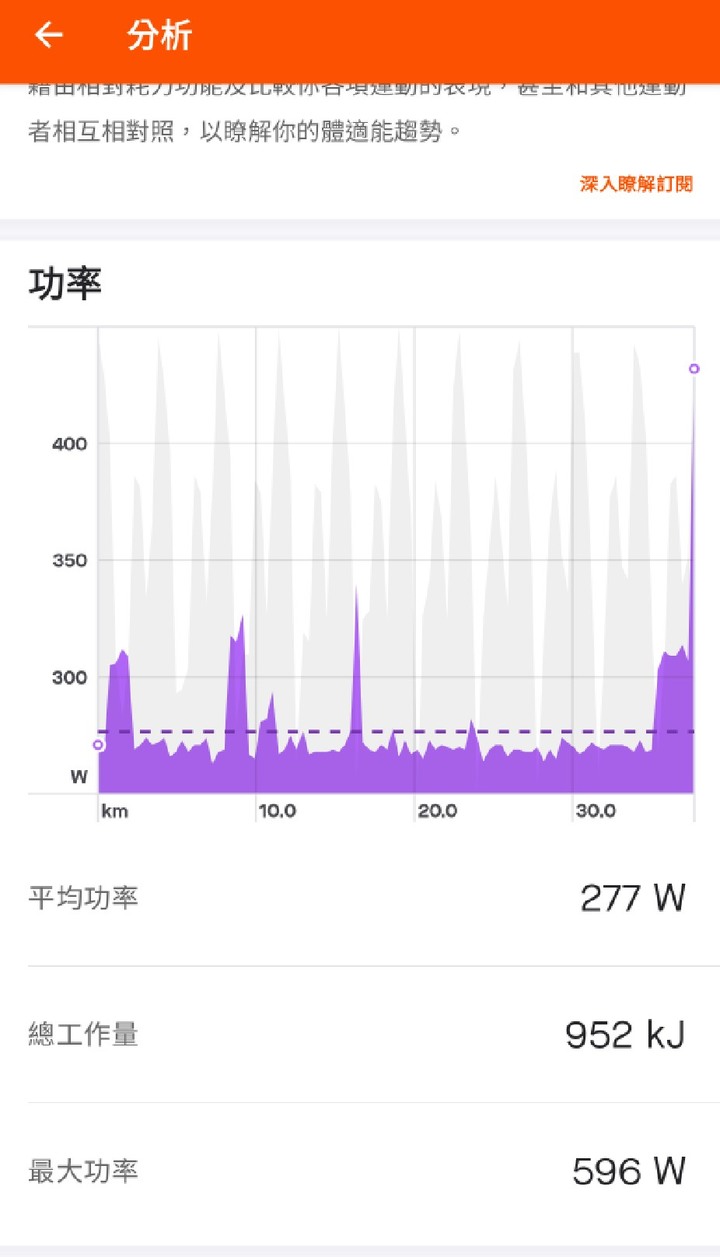The height and width of the screenshot is (1257, 720).
Task: Go back from the 分析 screen
Action: (x=48, y=36)
